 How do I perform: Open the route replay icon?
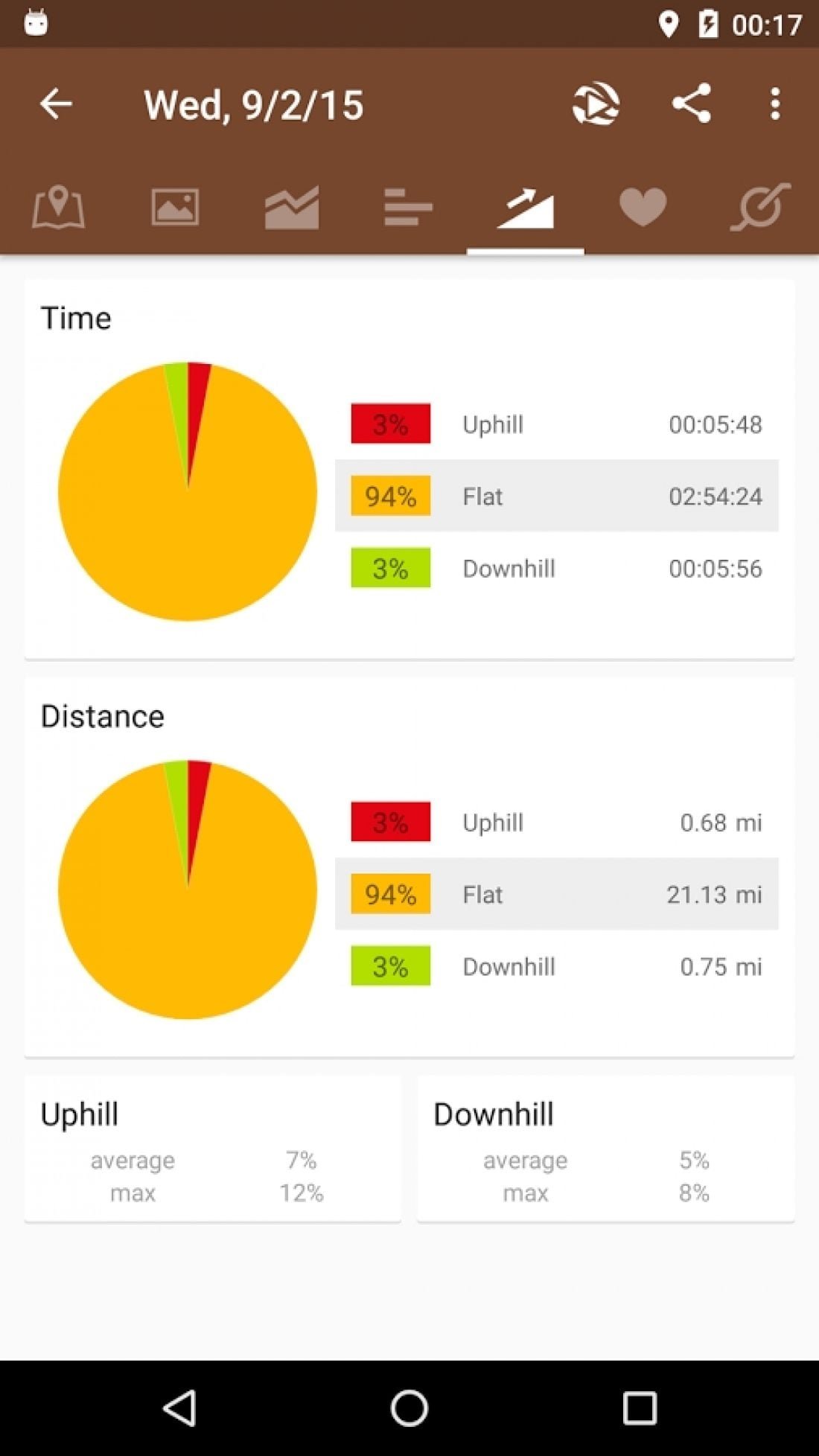click(596, 103)
